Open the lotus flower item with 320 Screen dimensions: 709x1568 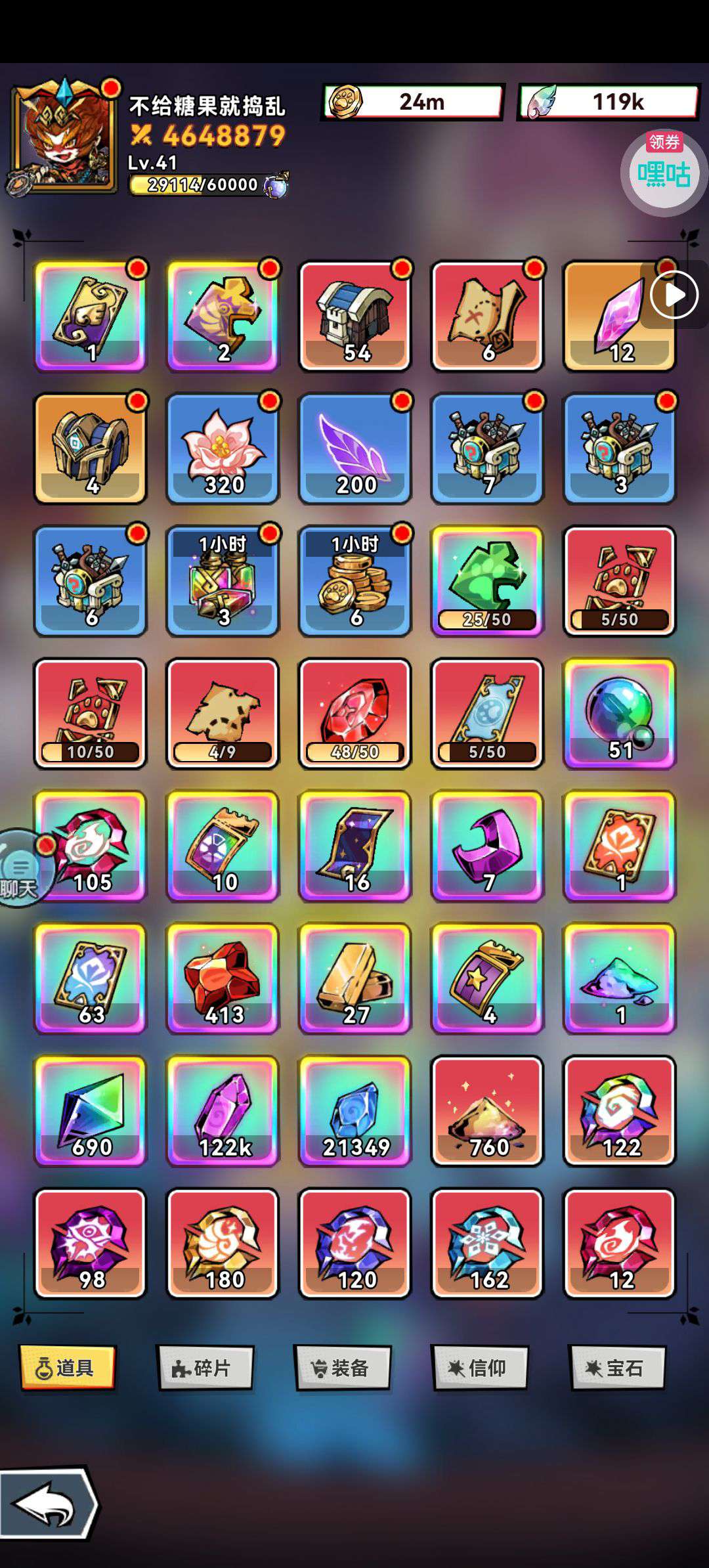pyautogui.click(x=223, y=449)
